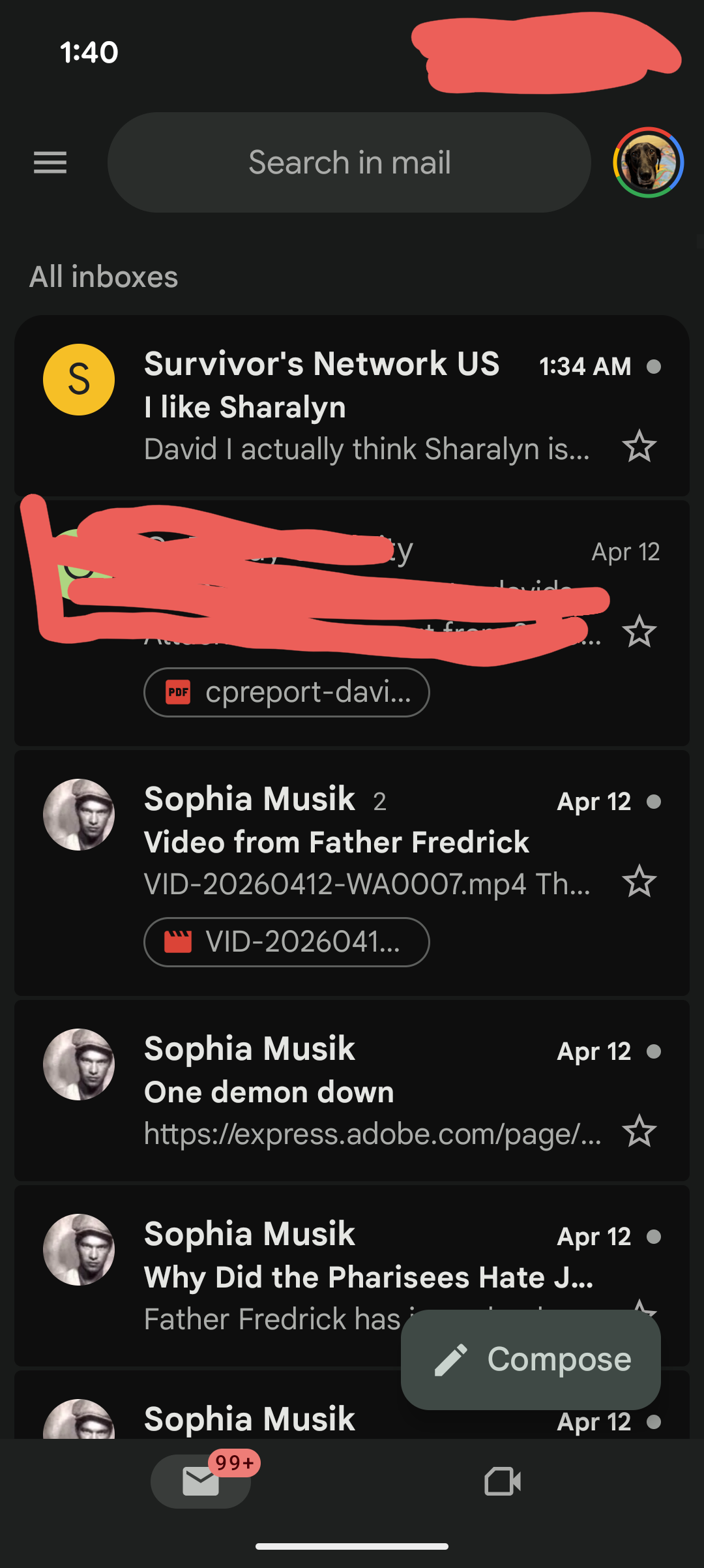Compose a new email
Viewport: 704px width, 1568px height.
(x=531, y=1360)
